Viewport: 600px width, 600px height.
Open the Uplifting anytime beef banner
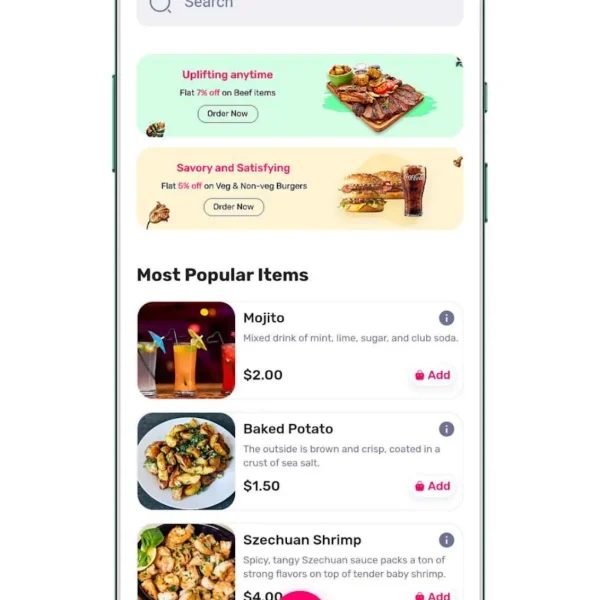coord(300,95)
